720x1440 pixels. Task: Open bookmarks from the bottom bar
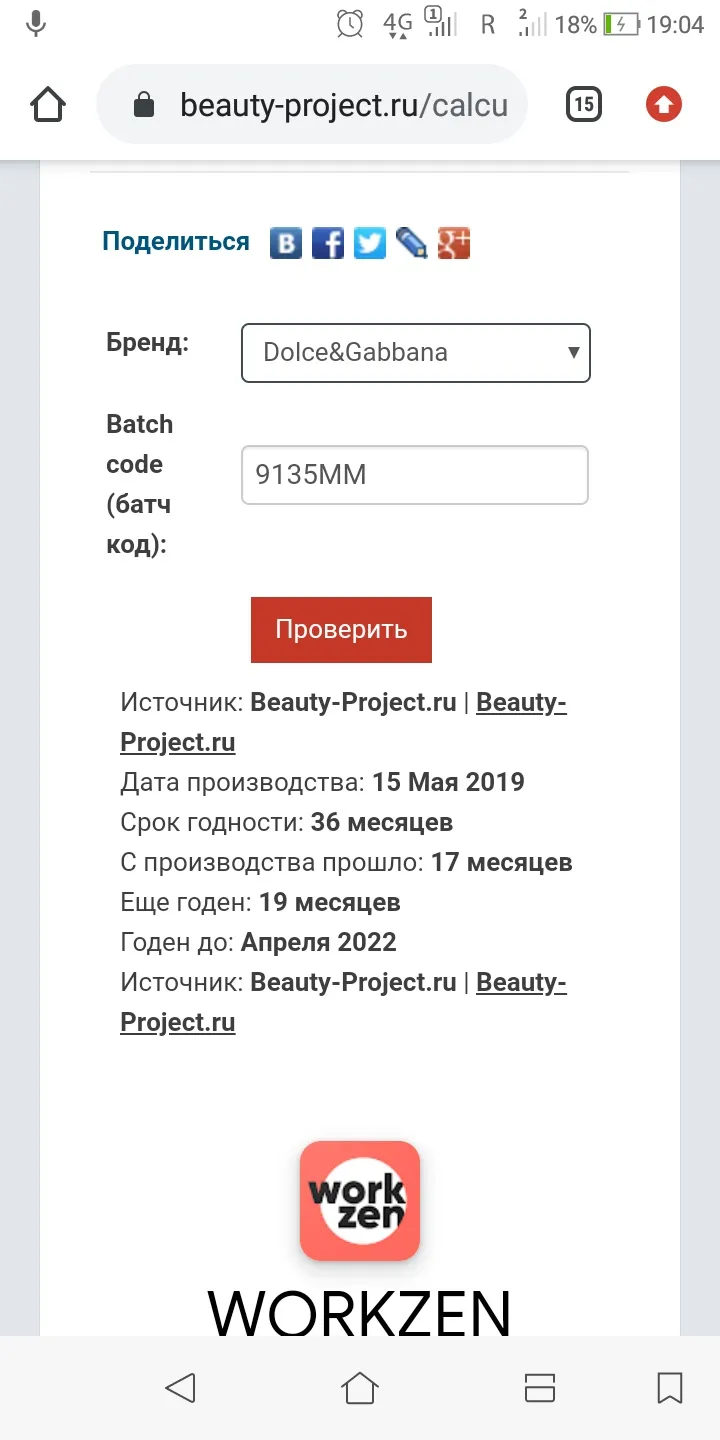tap(670, 1388)
